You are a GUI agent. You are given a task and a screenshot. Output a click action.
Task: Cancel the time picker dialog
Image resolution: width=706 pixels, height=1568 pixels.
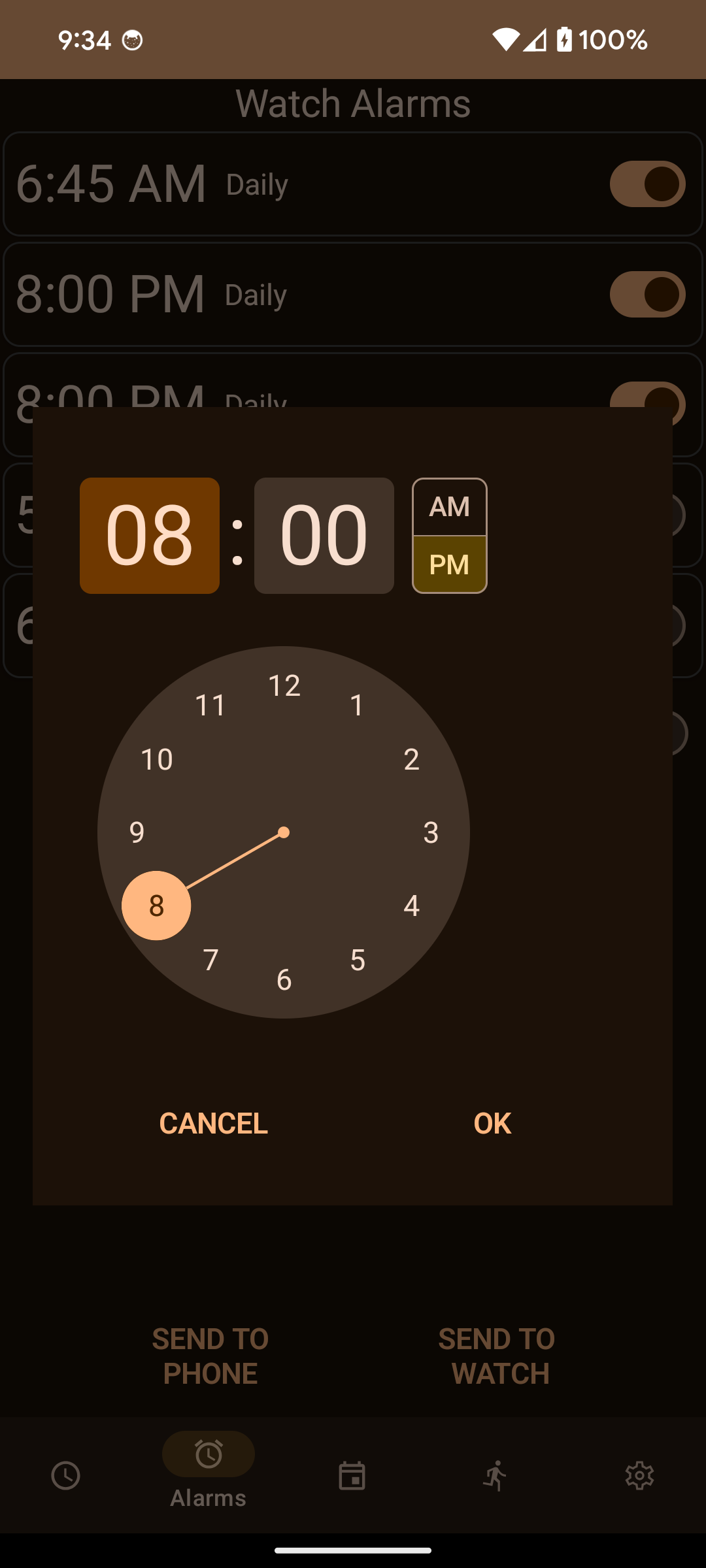point(213,1123)
